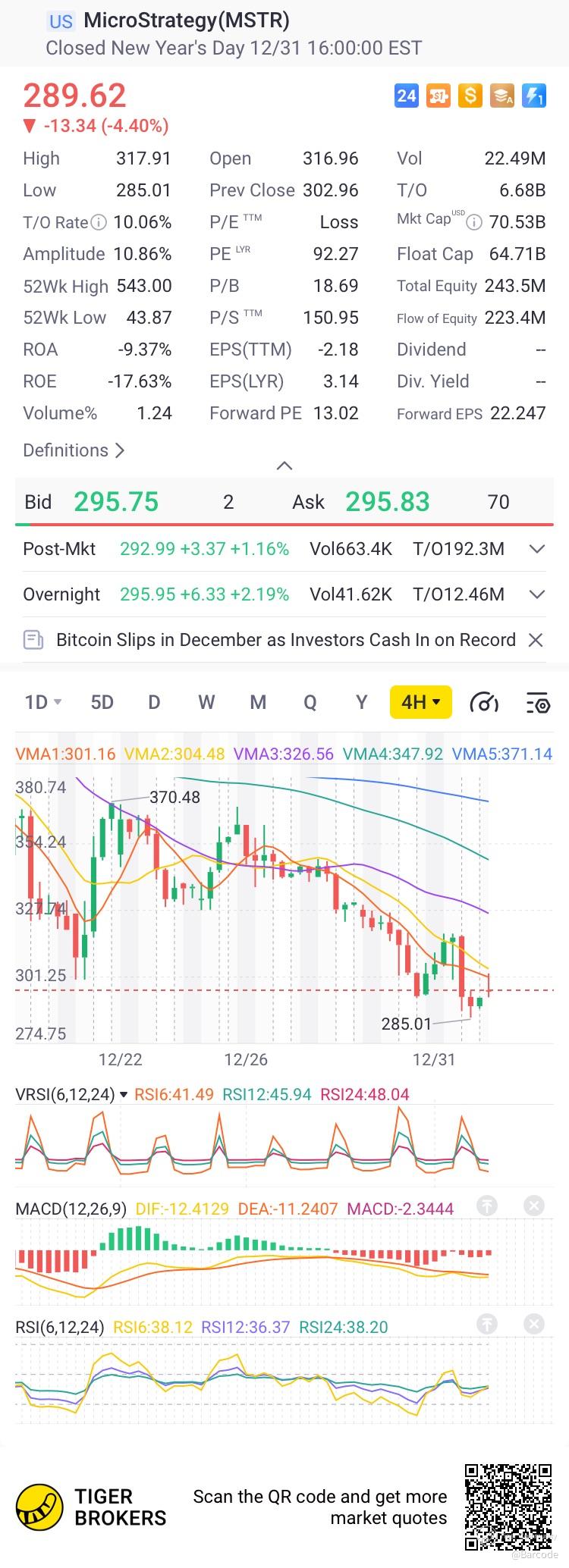
Task: Open the Definitions link
Action: tap(74, 450)
